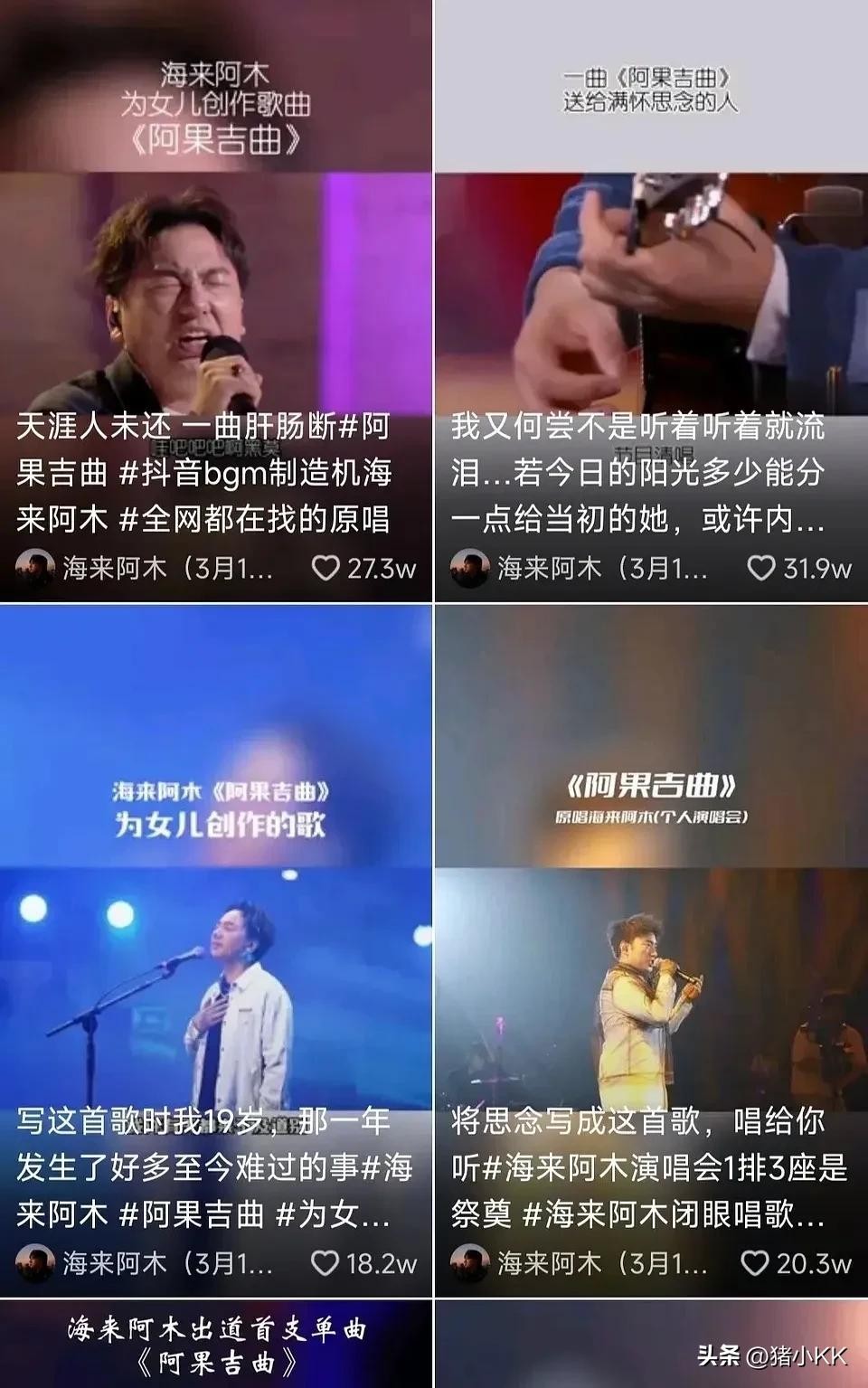Open 海来阿木 profile under the 将思念写成这首歌 video
The height and width of the screenshot is (1388, 868).
click(470, 1262)
